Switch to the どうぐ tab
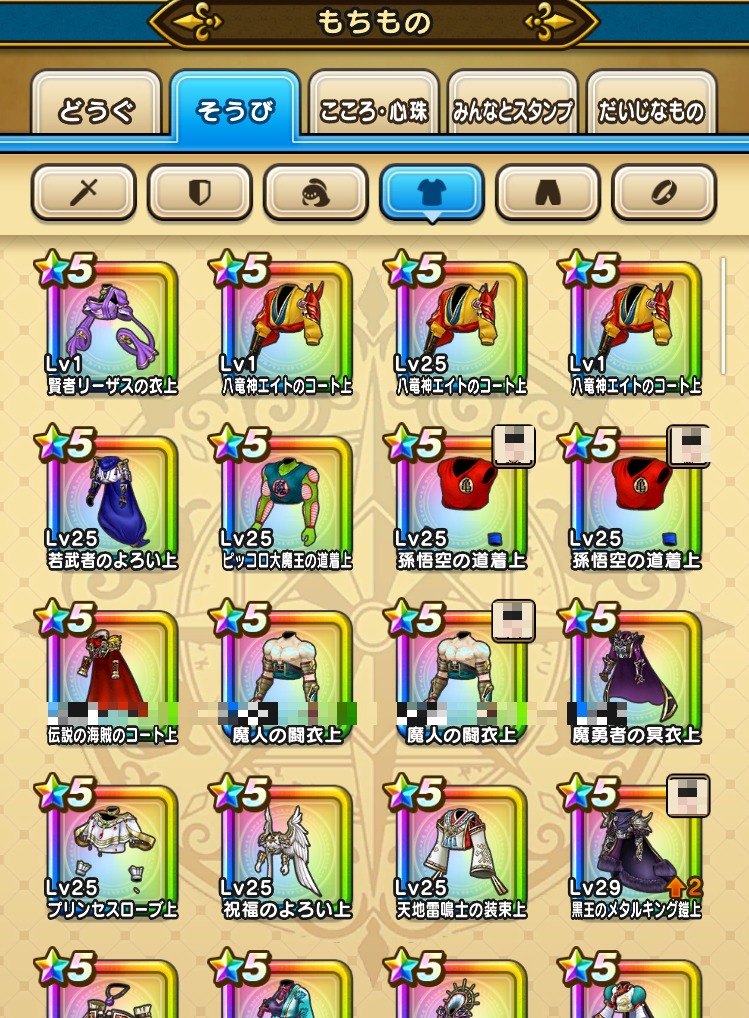749x1018 pixels. [96, 110]
